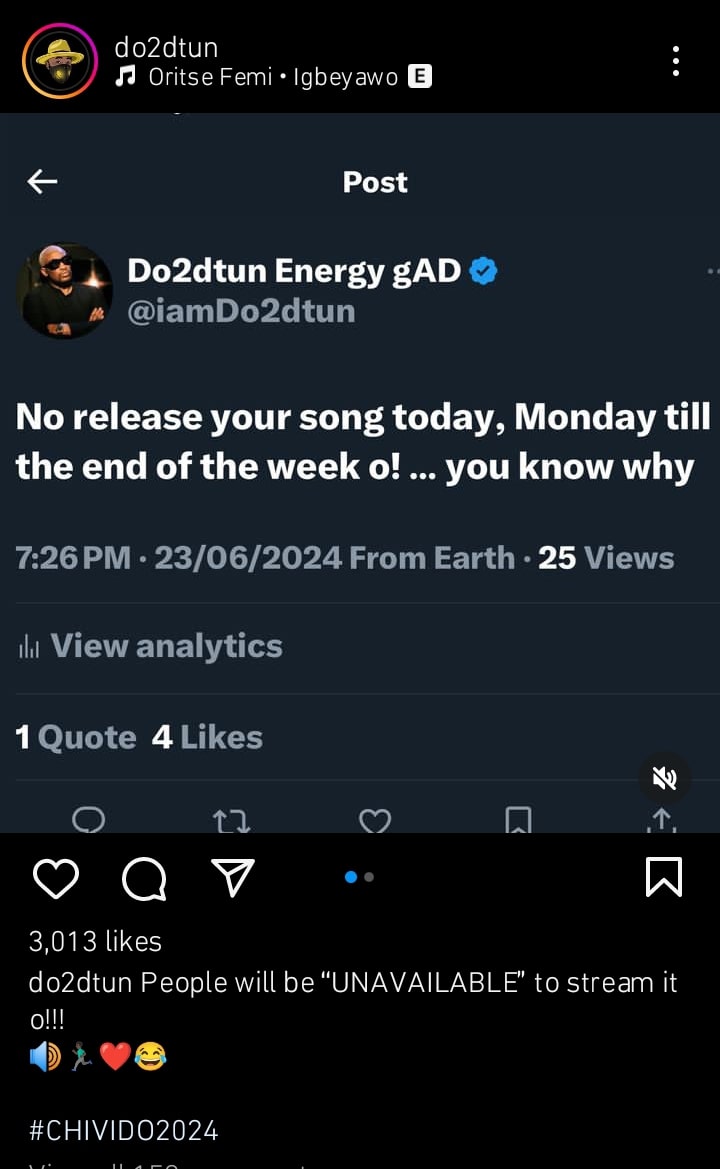This screenshot has height=1169, width=720.
Task: Open the three-dot options menu
Action: click(675, 60)
